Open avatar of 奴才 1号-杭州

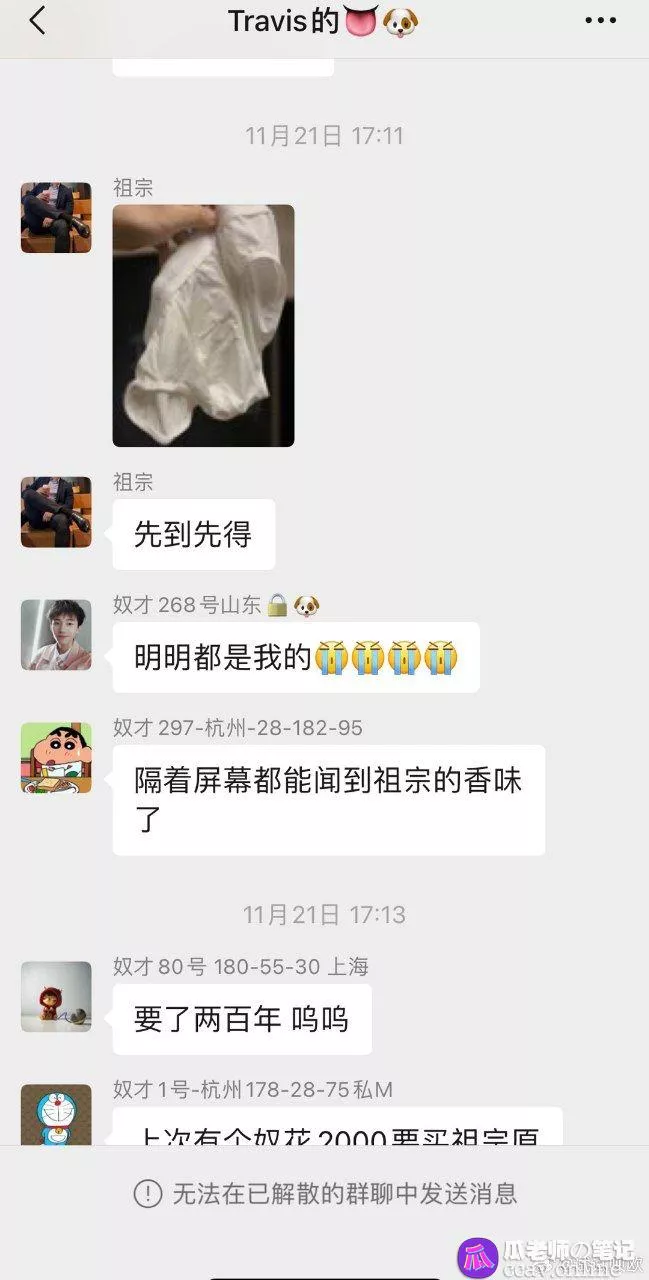coord(56,1116)
